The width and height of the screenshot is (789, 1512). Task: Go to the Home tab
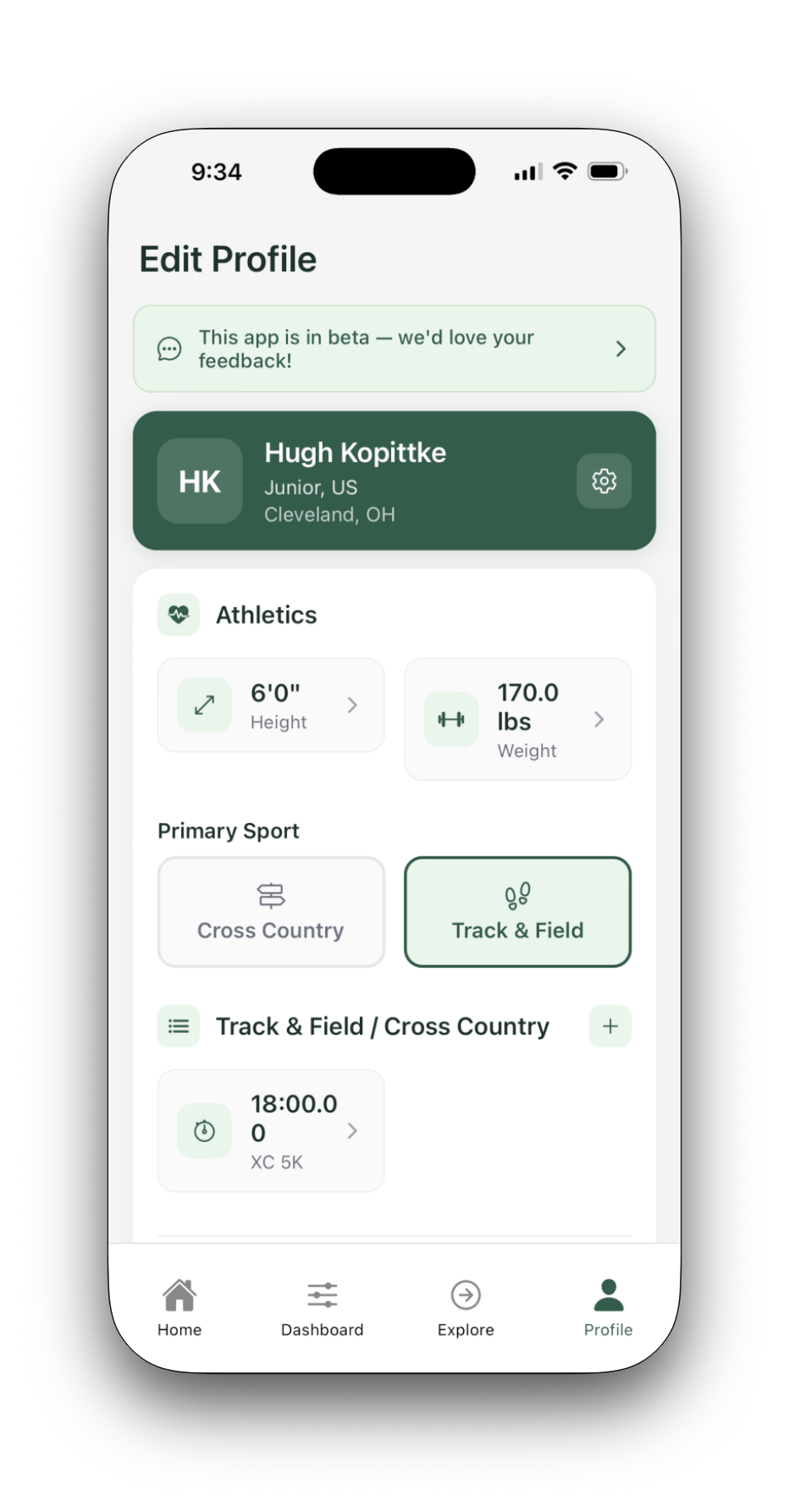(x=179, y=1308)
